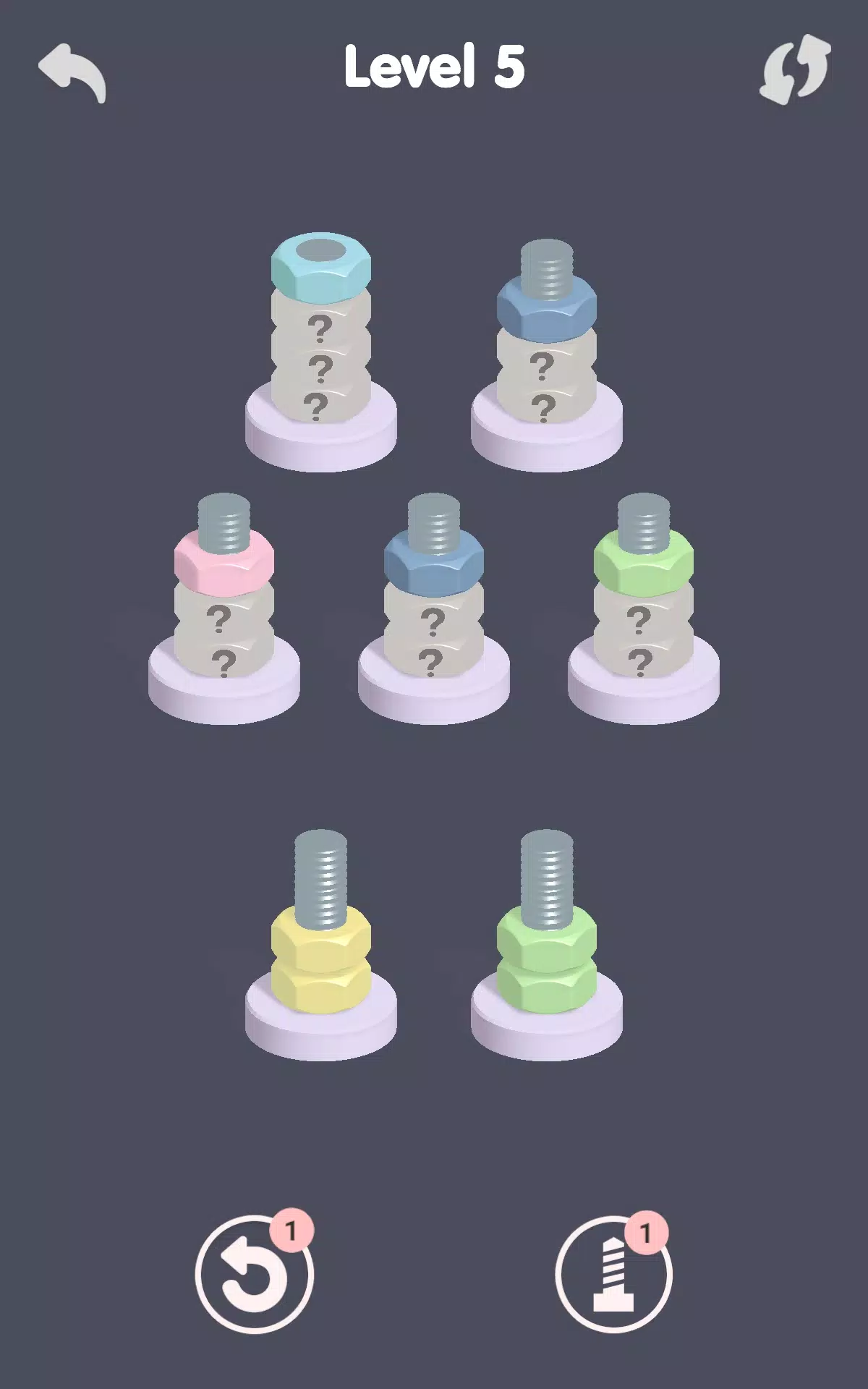Select the bolt holding two yellow nuts

(321, 955)
